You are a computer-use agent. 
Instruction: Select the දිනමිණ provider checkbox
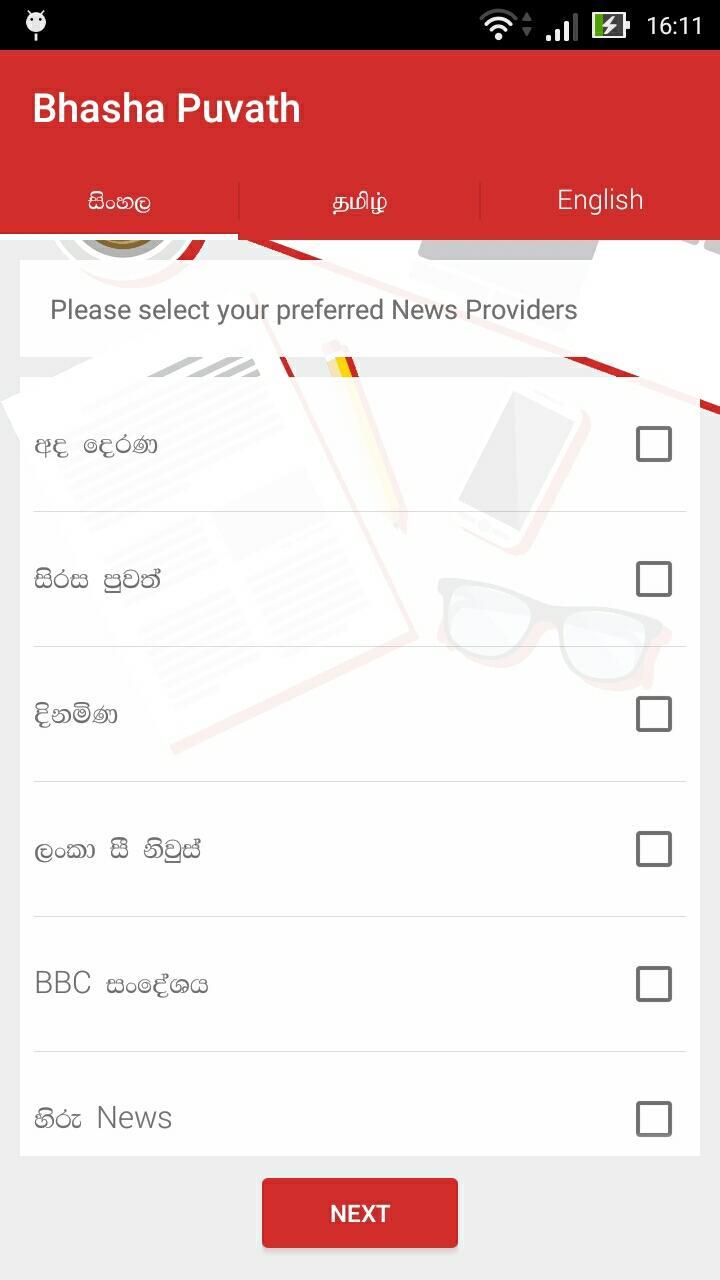[654, 714]
